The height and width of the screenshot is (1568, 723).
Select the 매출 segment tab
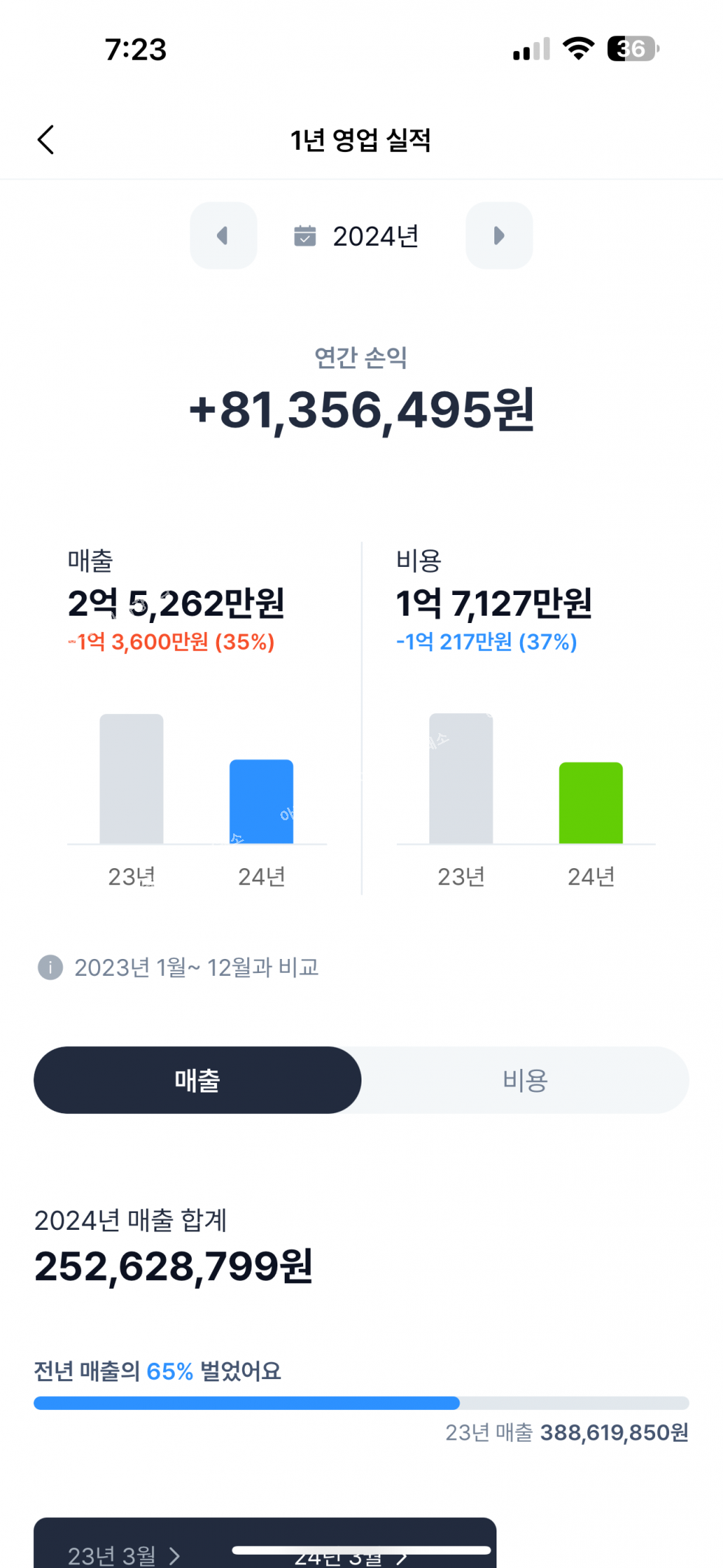(198, 1080)
